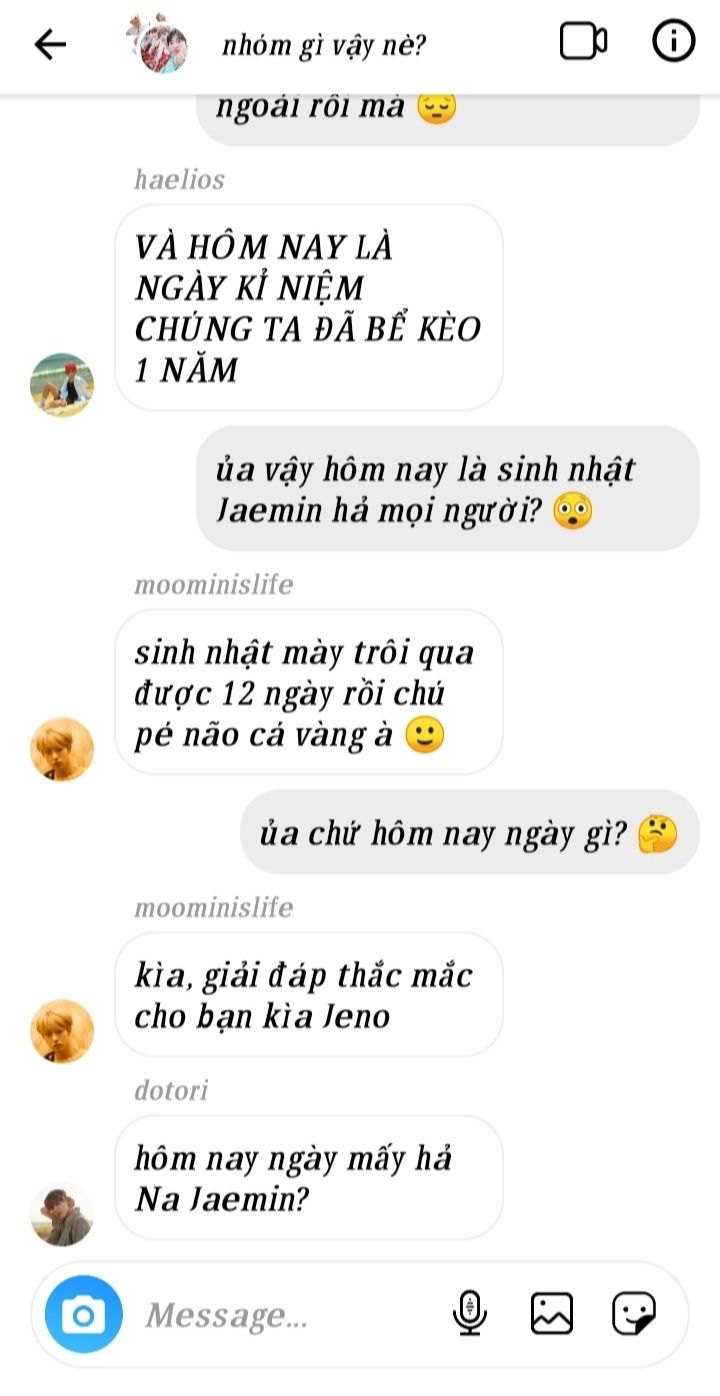Open the group's "nhóm gì vậy nè?" title
This screenshot has height=1396, width=720.
pyautogui.click(x=324, y=45)
